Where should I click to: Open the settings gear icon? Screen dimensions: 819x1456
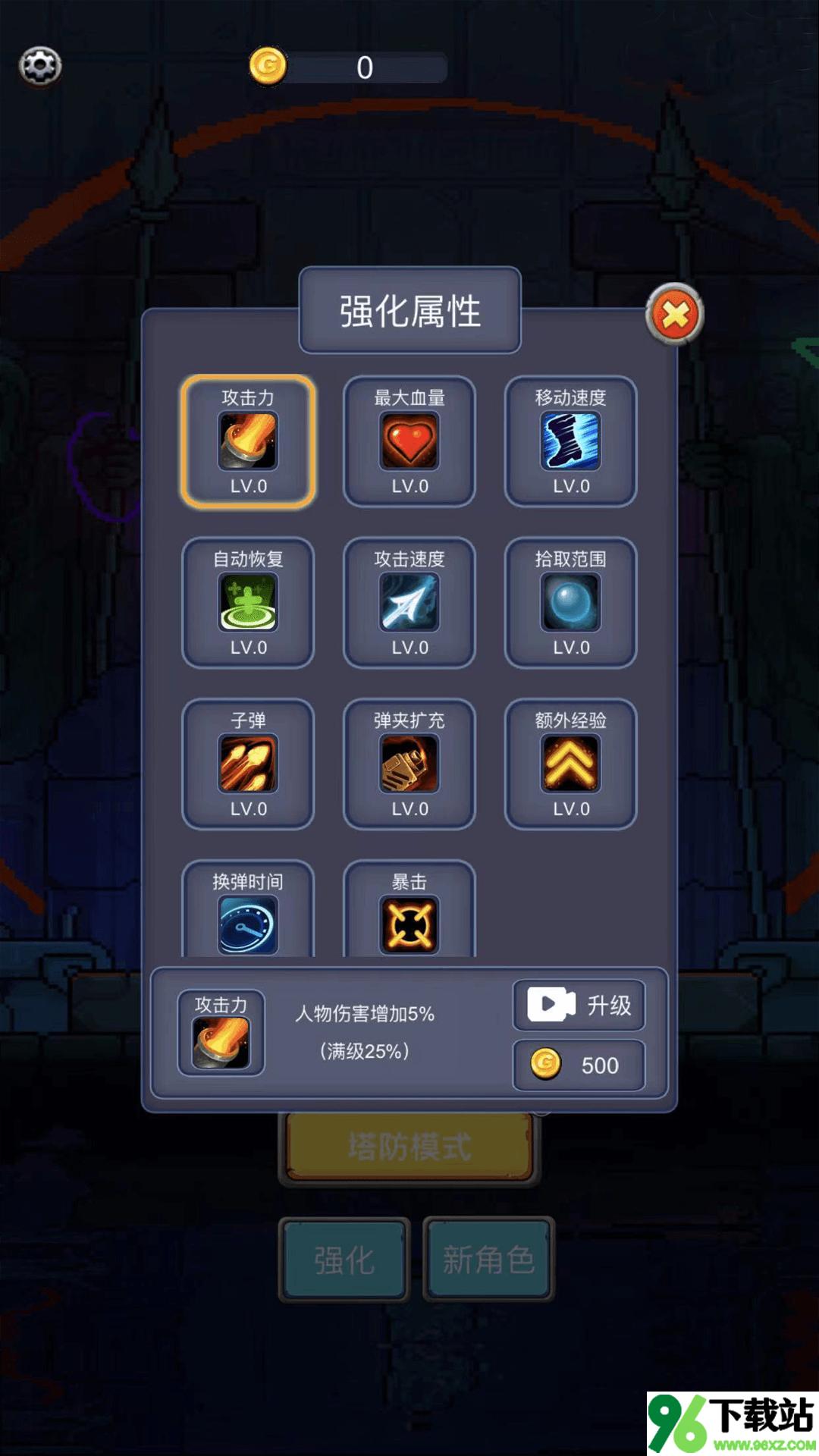[40, 67]
